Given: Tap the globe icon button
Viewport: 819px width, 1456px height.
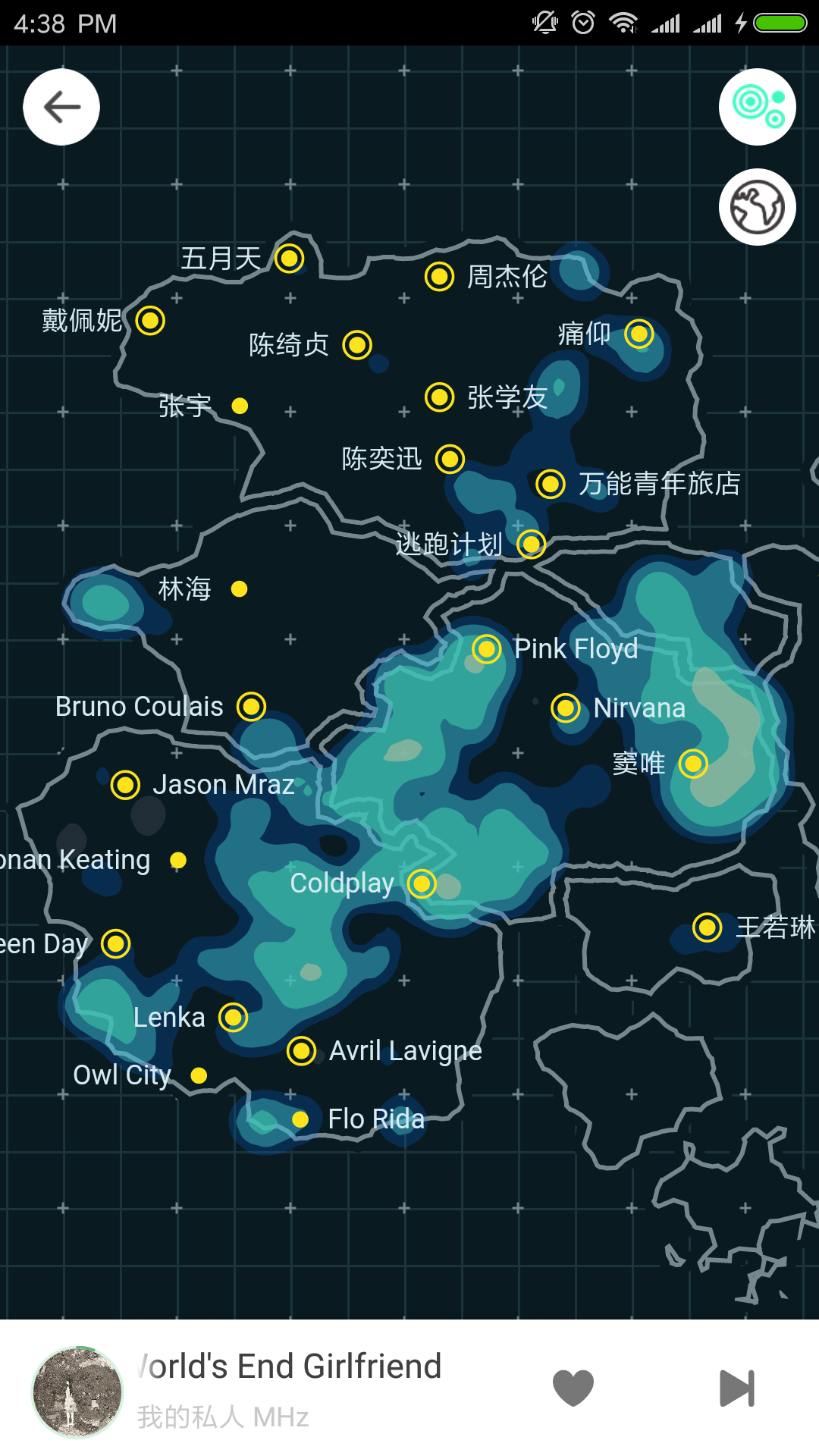Looking at the screenshot, I should (757, 207).
